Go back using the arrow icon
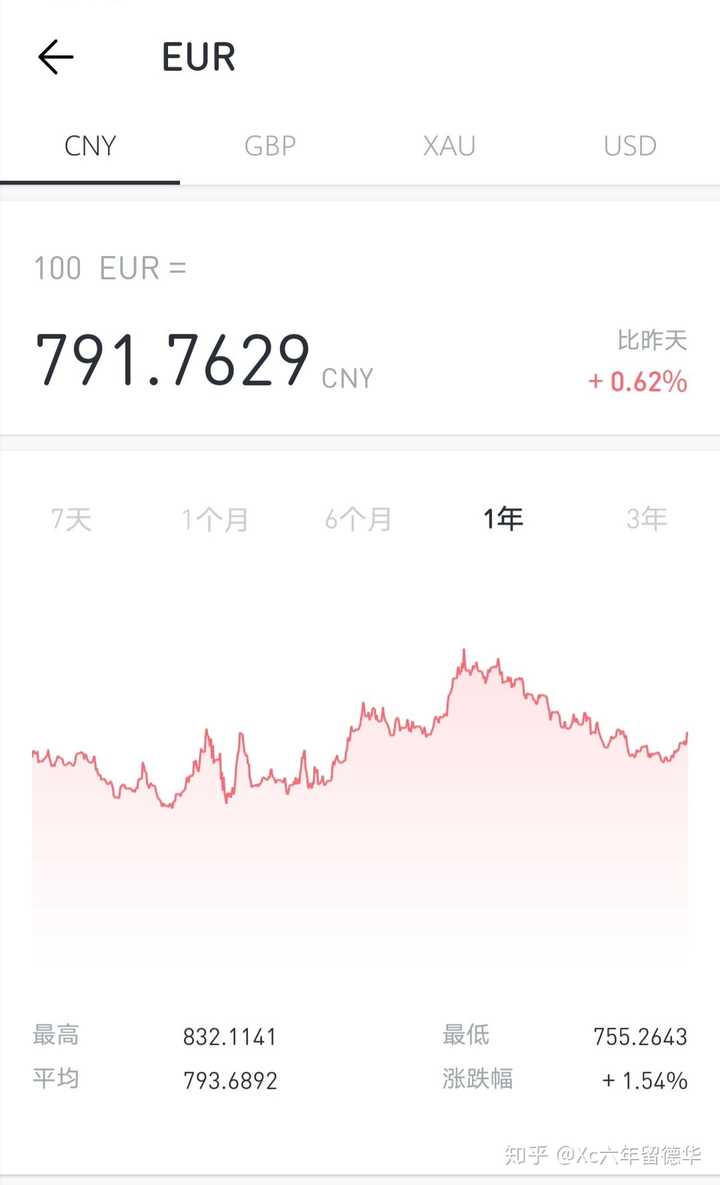 56,58
